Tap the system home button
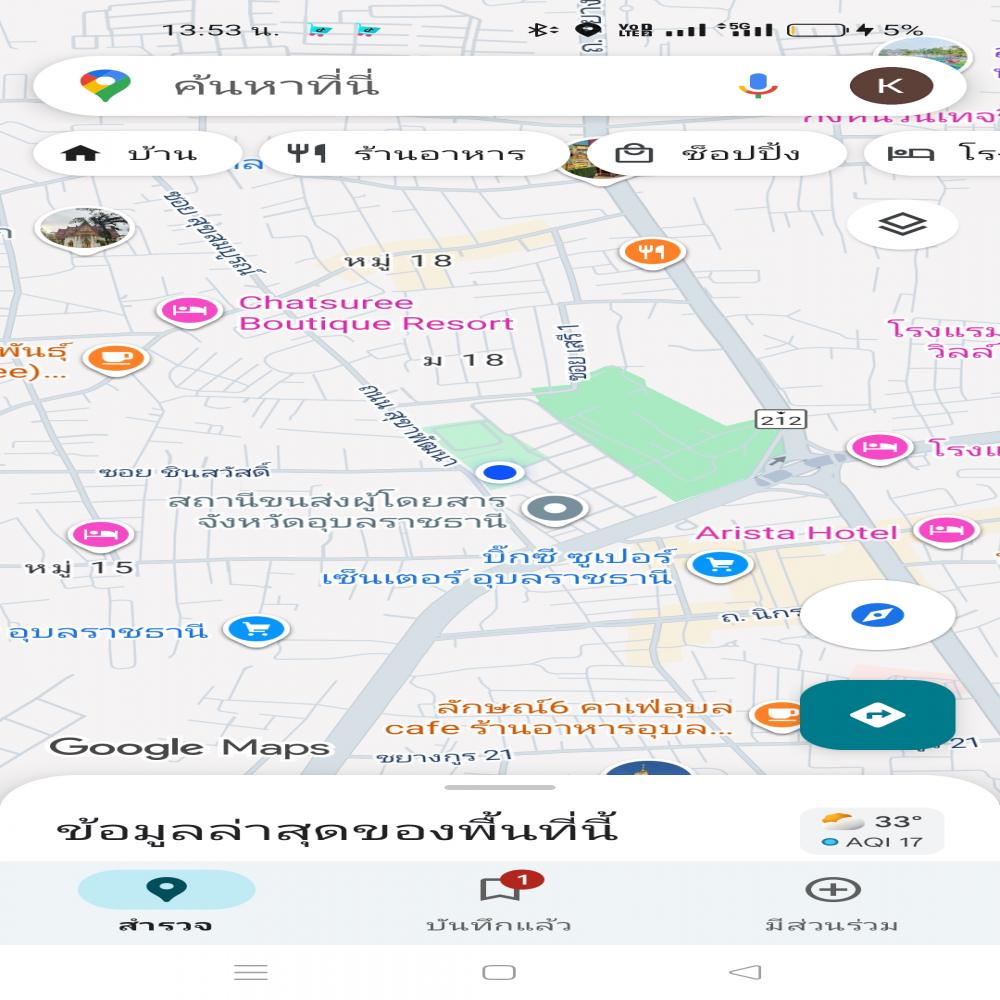Image resolution: width=1000 pixels, height=1000 pixels. point(499,972)
